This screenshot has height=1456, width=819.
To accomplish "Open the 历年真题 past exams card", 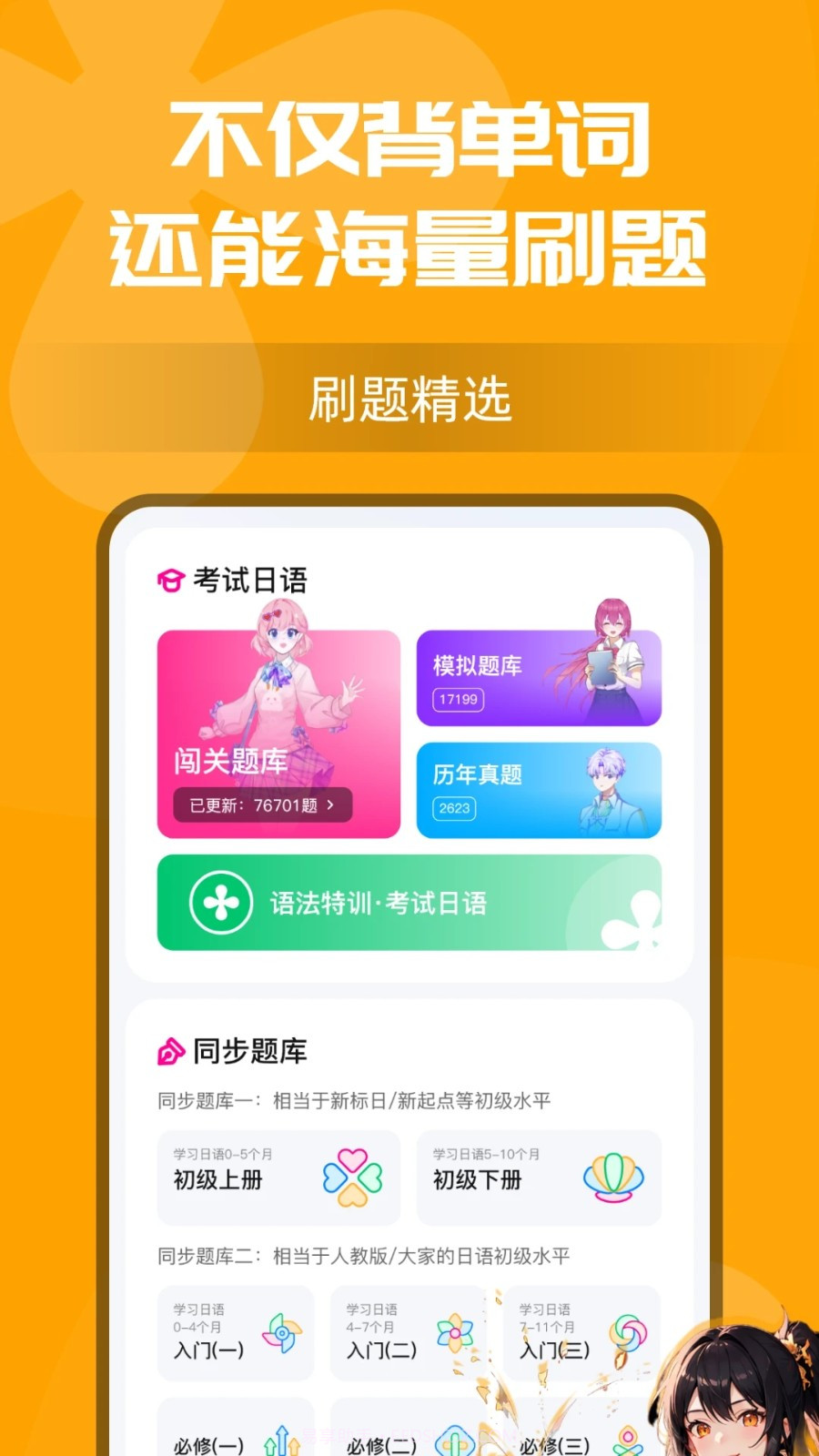I will point(539,790).
